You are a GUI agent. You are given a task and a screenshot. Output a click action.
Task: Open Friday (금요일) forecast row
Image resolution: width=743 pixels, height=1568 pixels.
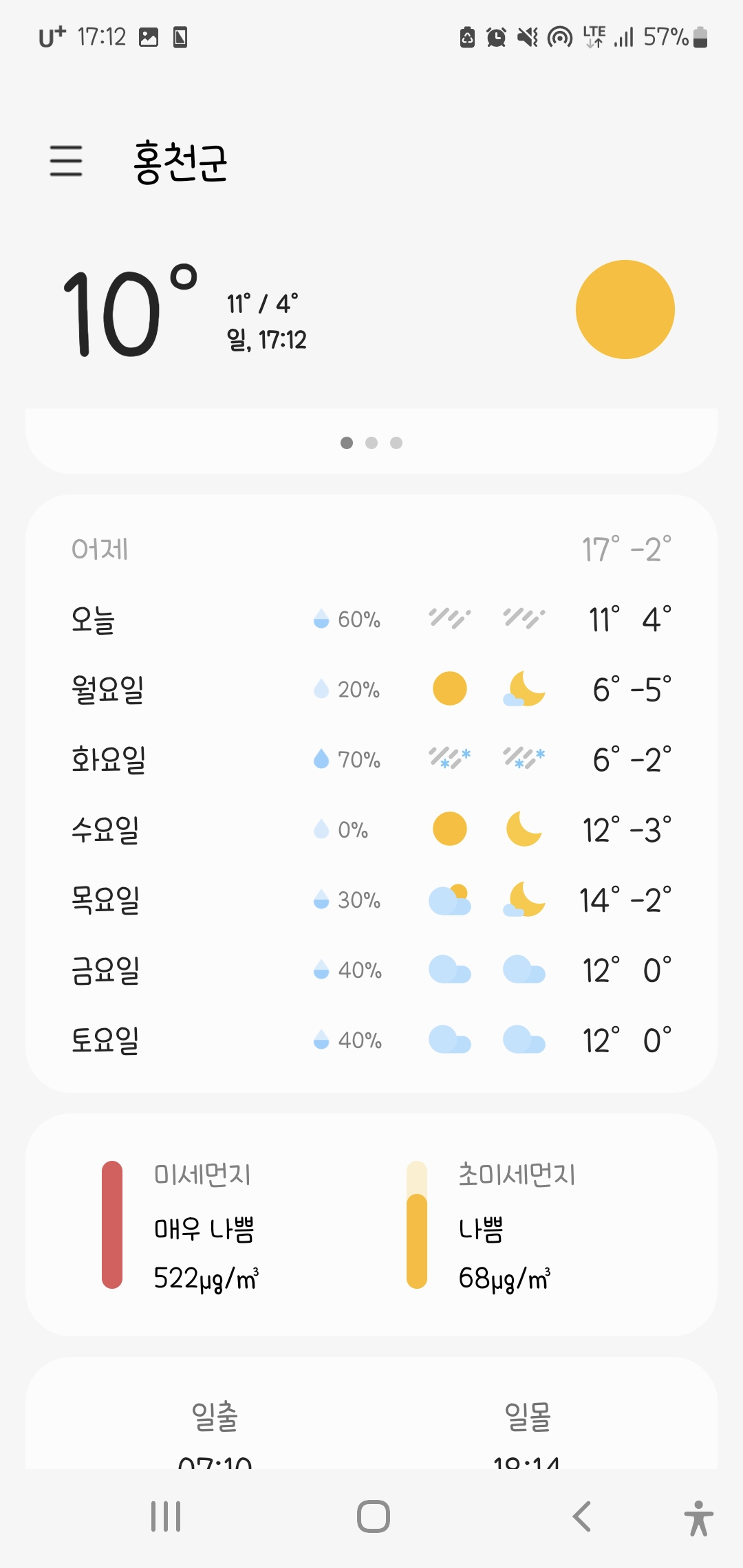point(371,970)
